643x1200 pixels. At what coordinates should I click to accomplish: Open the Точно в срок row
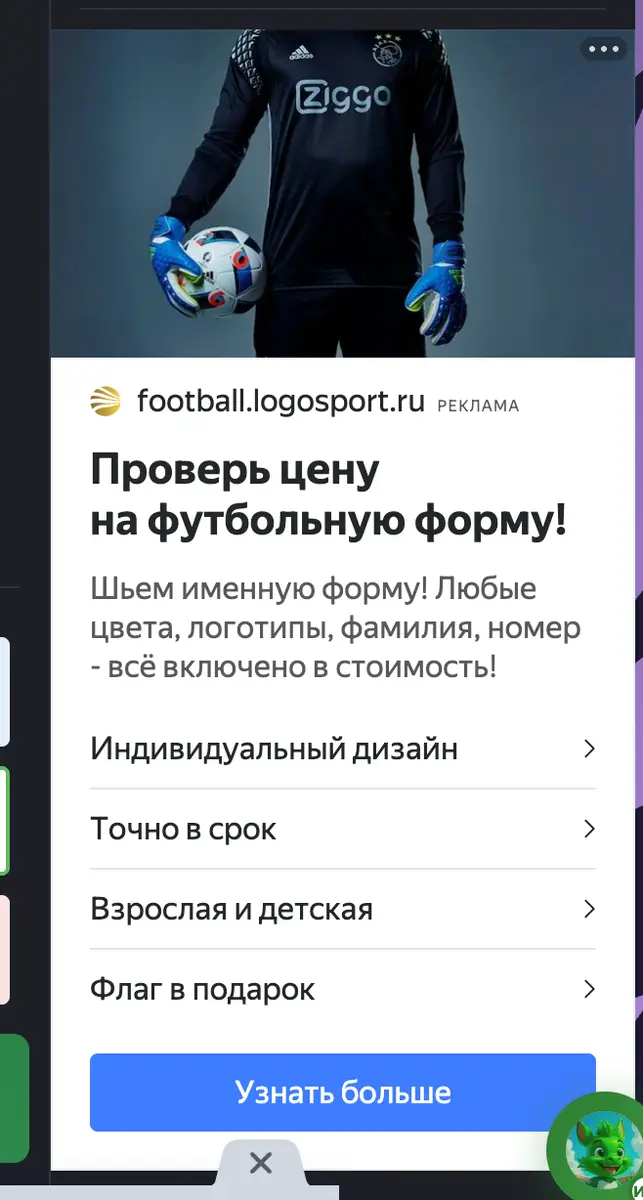(343, 829)
